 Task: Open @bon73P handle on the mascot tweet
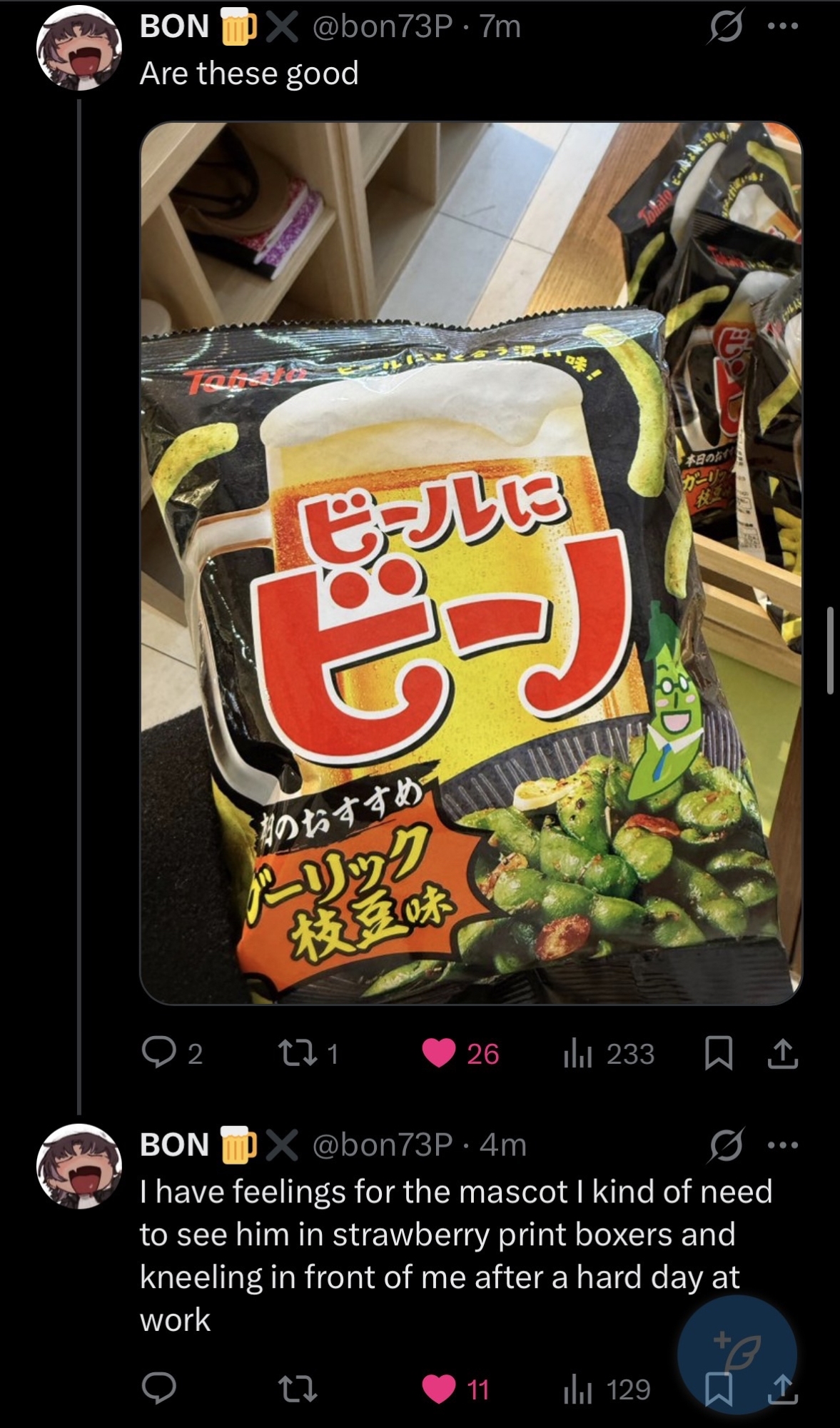pyautogui.click(x=383, y=1145)
